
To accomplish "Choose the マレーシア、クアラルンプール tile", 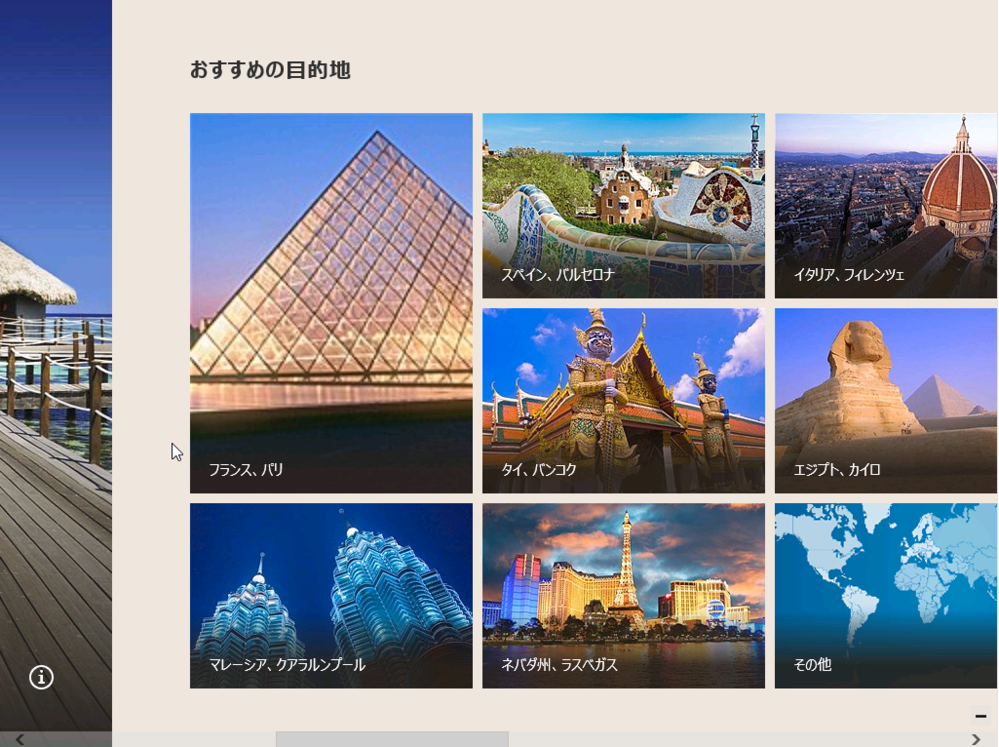I will point(331,596).
